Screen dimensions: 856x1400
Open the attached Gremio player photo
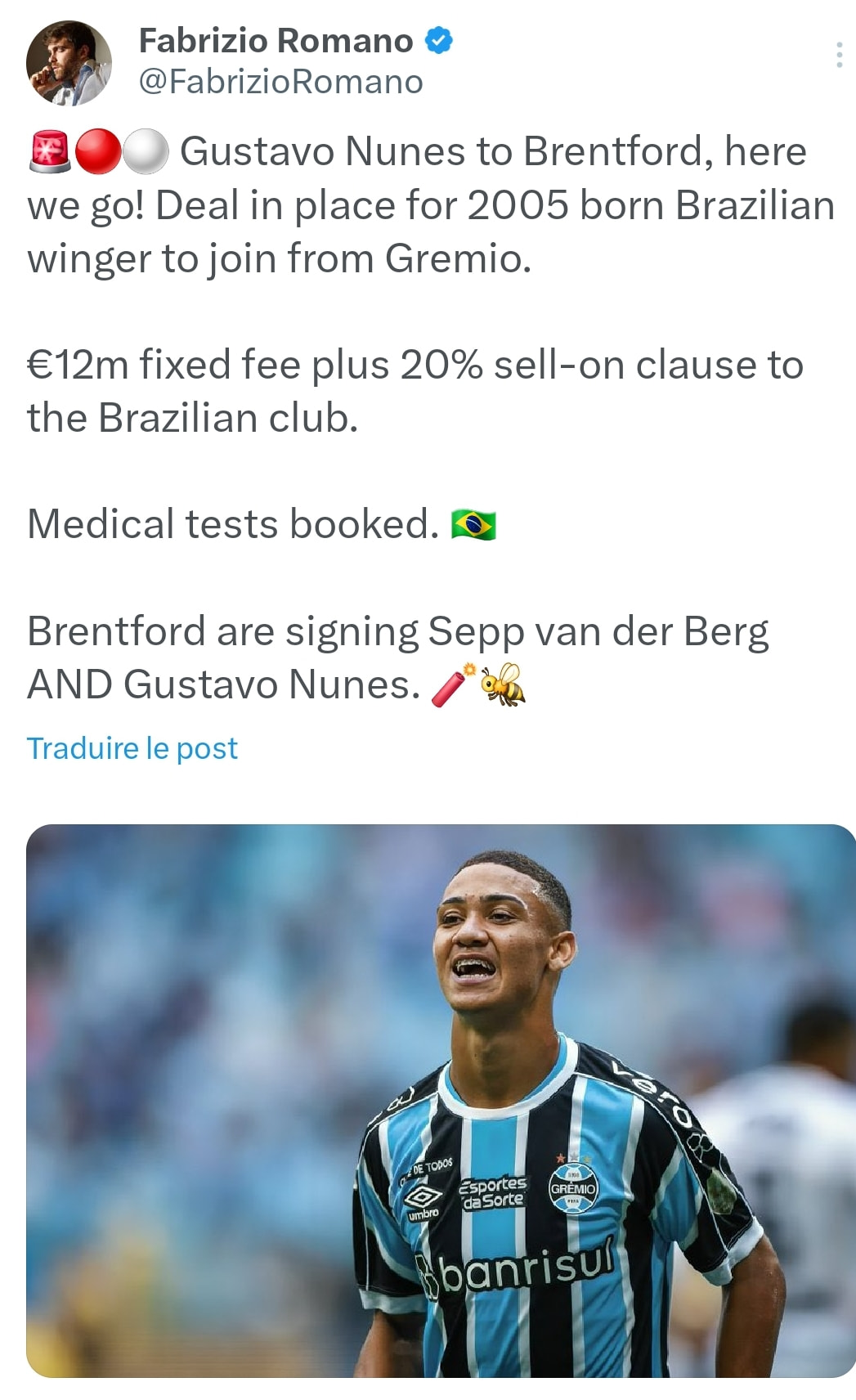coord(441,1101)
